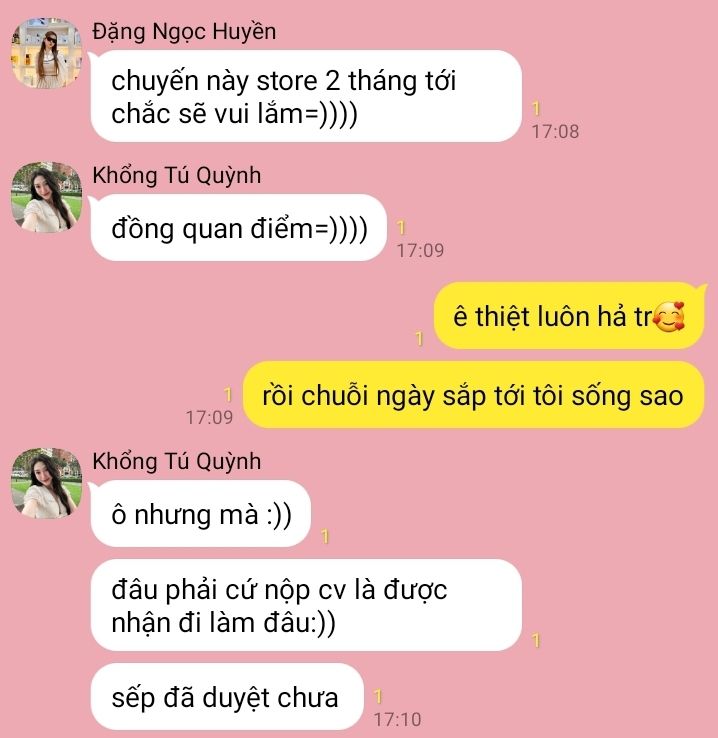Open Khổng Tú Quỳnh's avatar beside "đồng quan điểm"

(x=46, y=197)
